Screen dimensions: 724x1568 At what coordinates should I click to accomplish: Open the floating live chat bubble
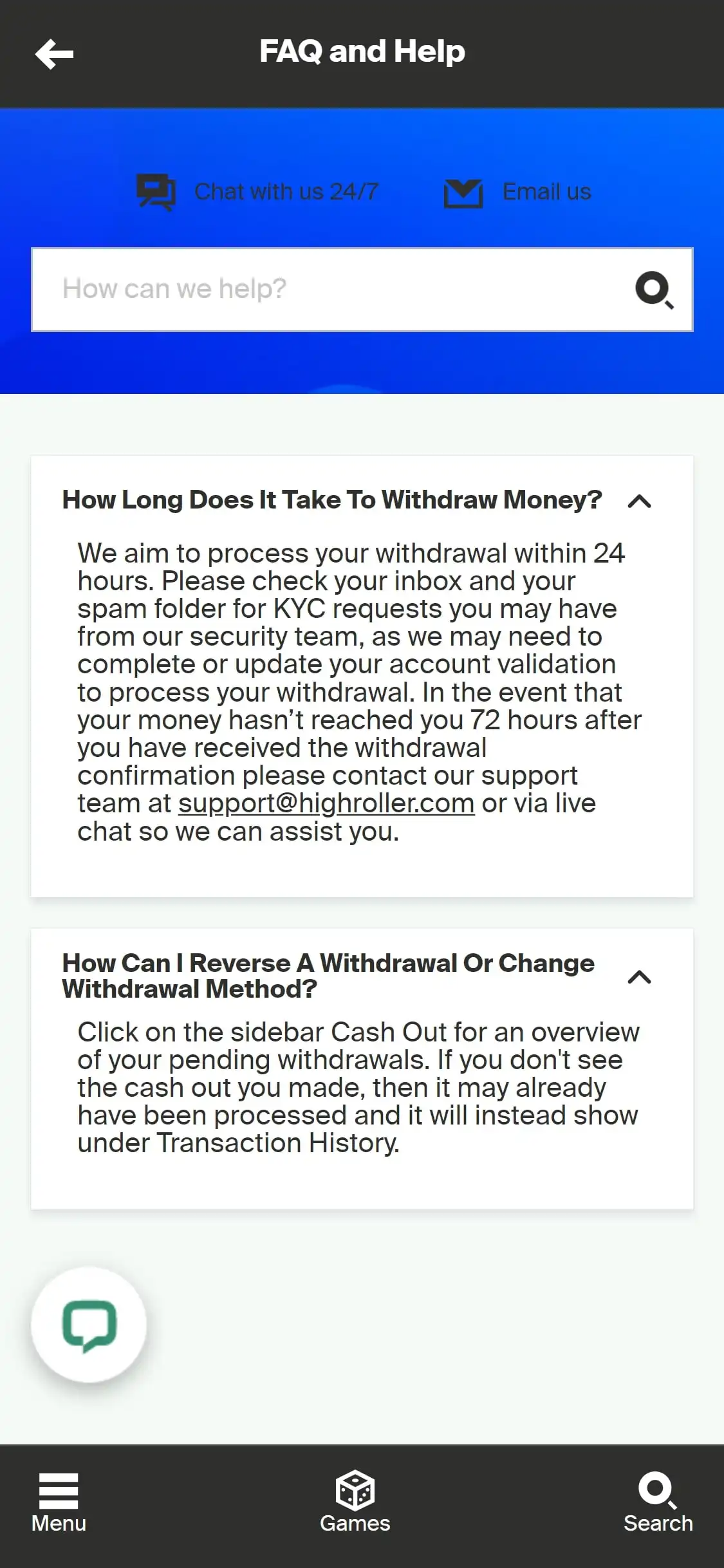(89, 1325)
